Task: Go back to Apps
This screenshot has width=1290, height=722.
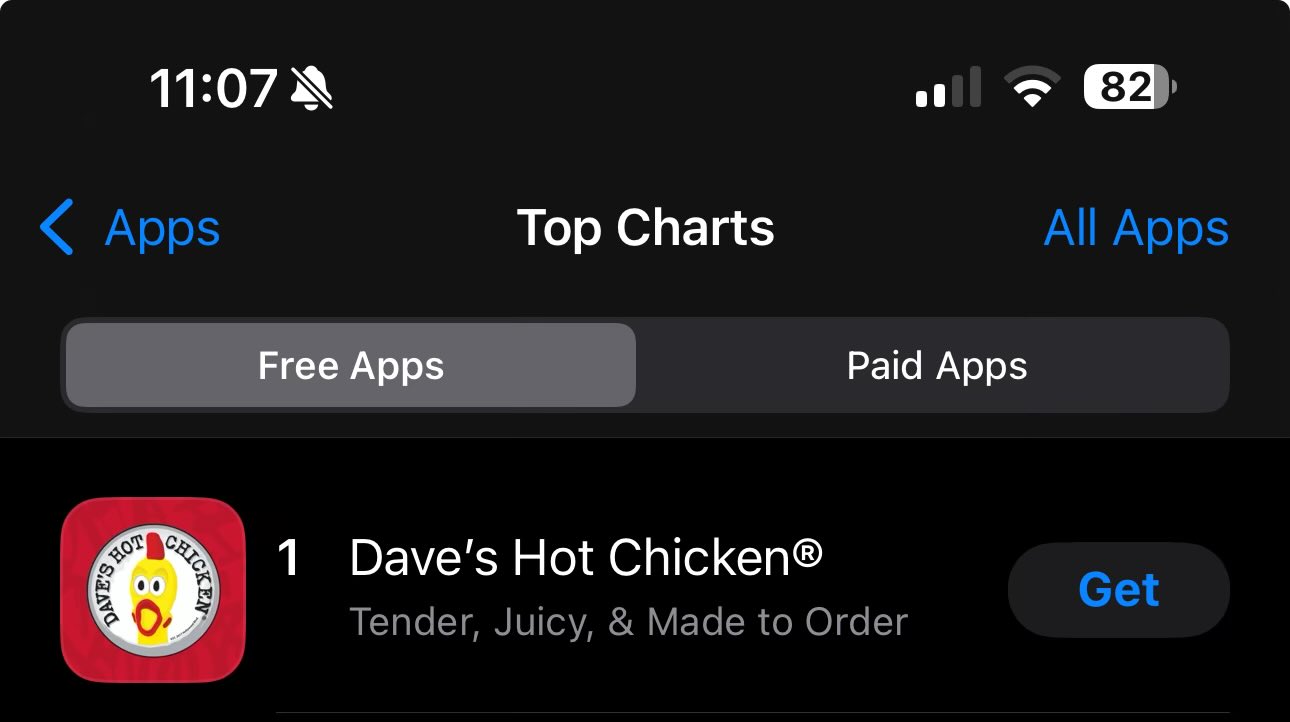Action: pos(130,228)
